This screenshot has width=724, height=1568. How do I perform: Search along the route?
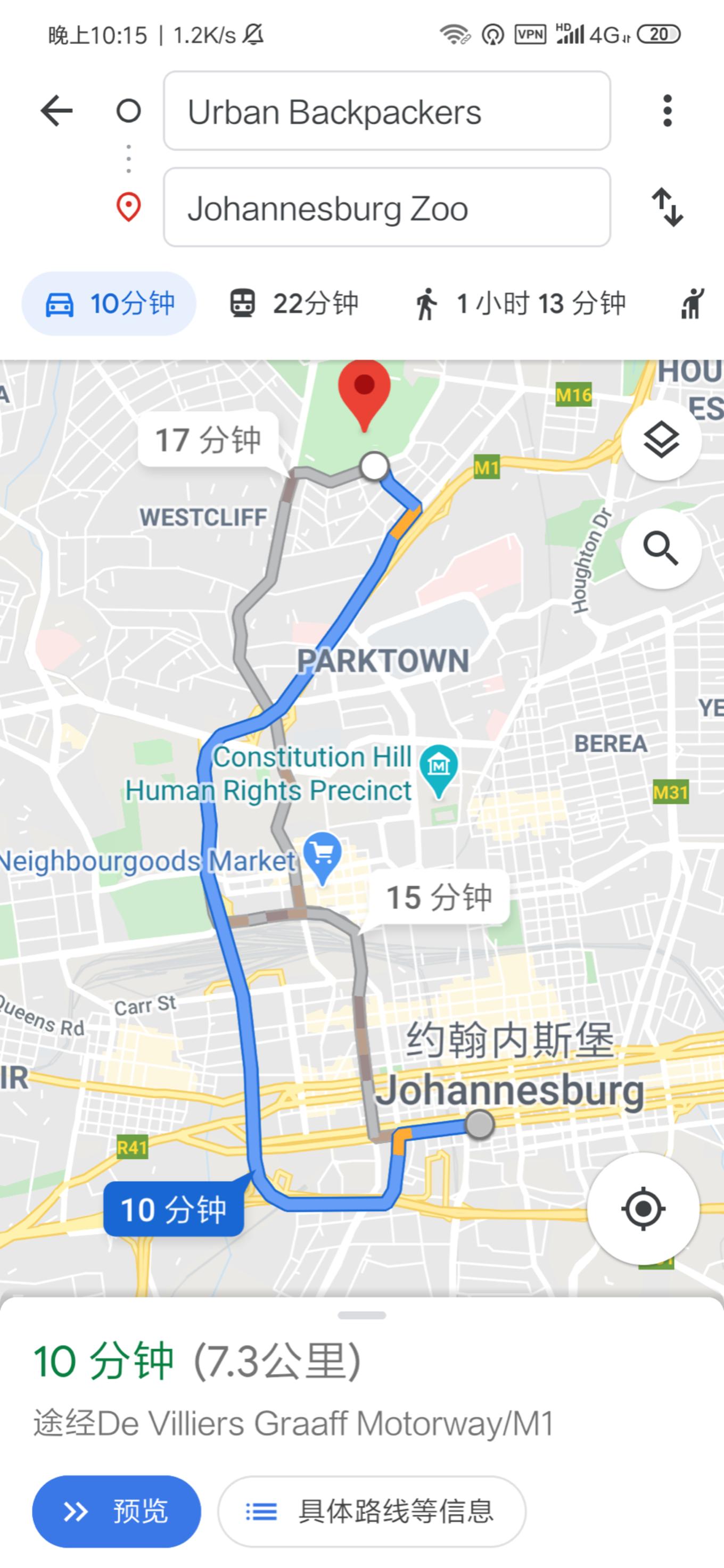point(661,549)
